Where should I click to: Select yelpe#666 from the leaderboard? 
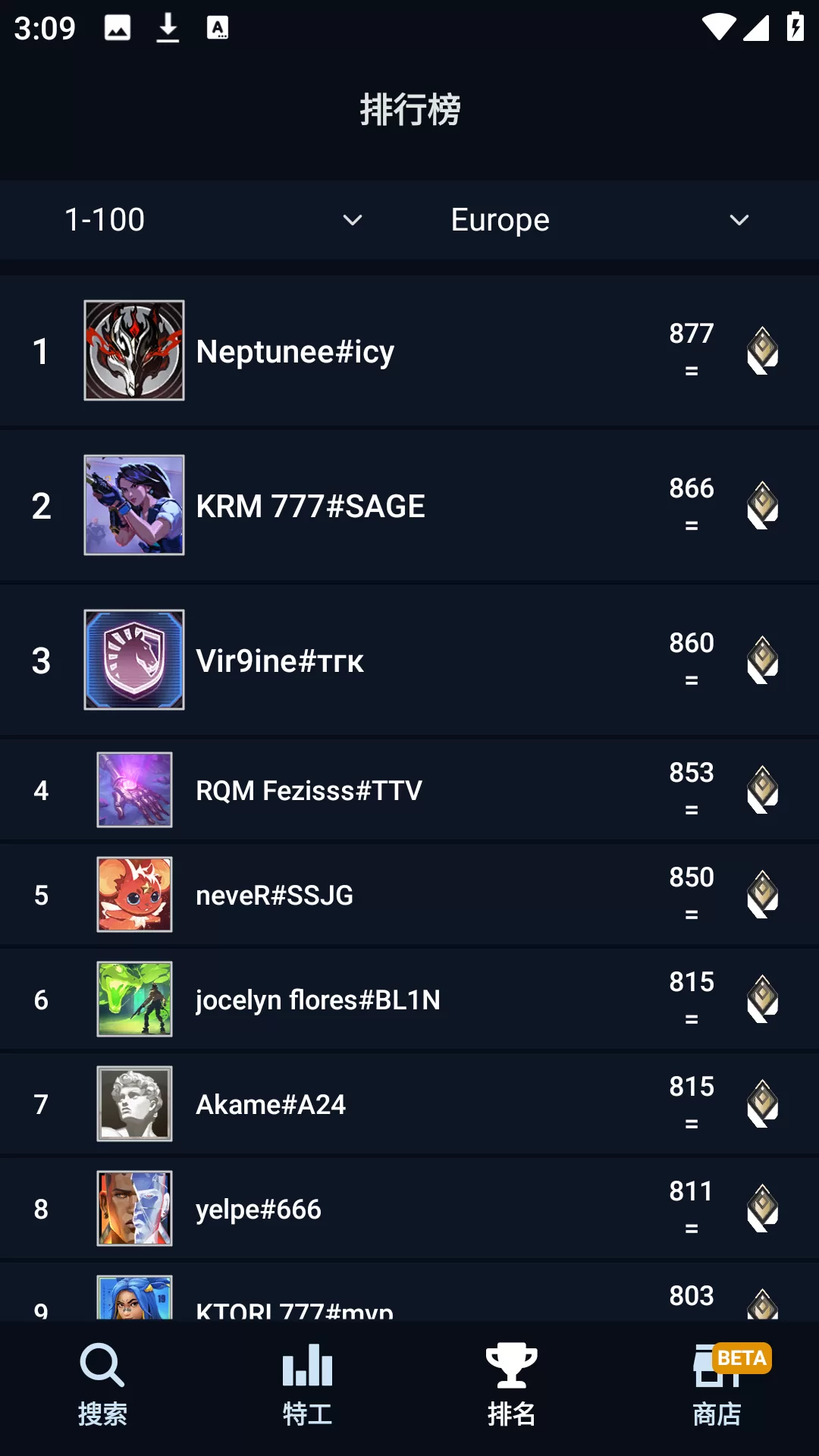(409, 1209)
